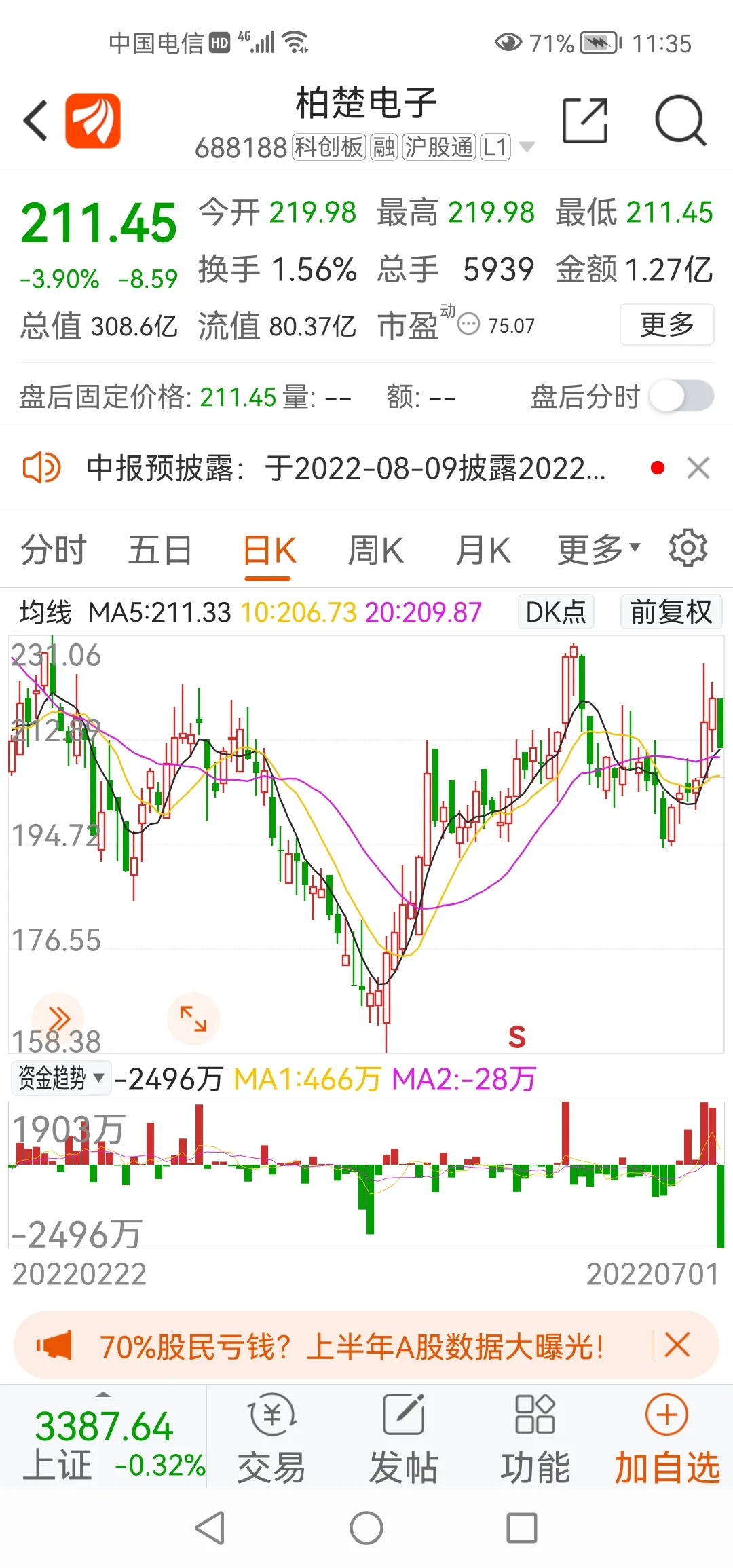Select the 周K chart tab
Image resolution: width=733 pixels, height=1568 pixels.
tap(375, 550)
